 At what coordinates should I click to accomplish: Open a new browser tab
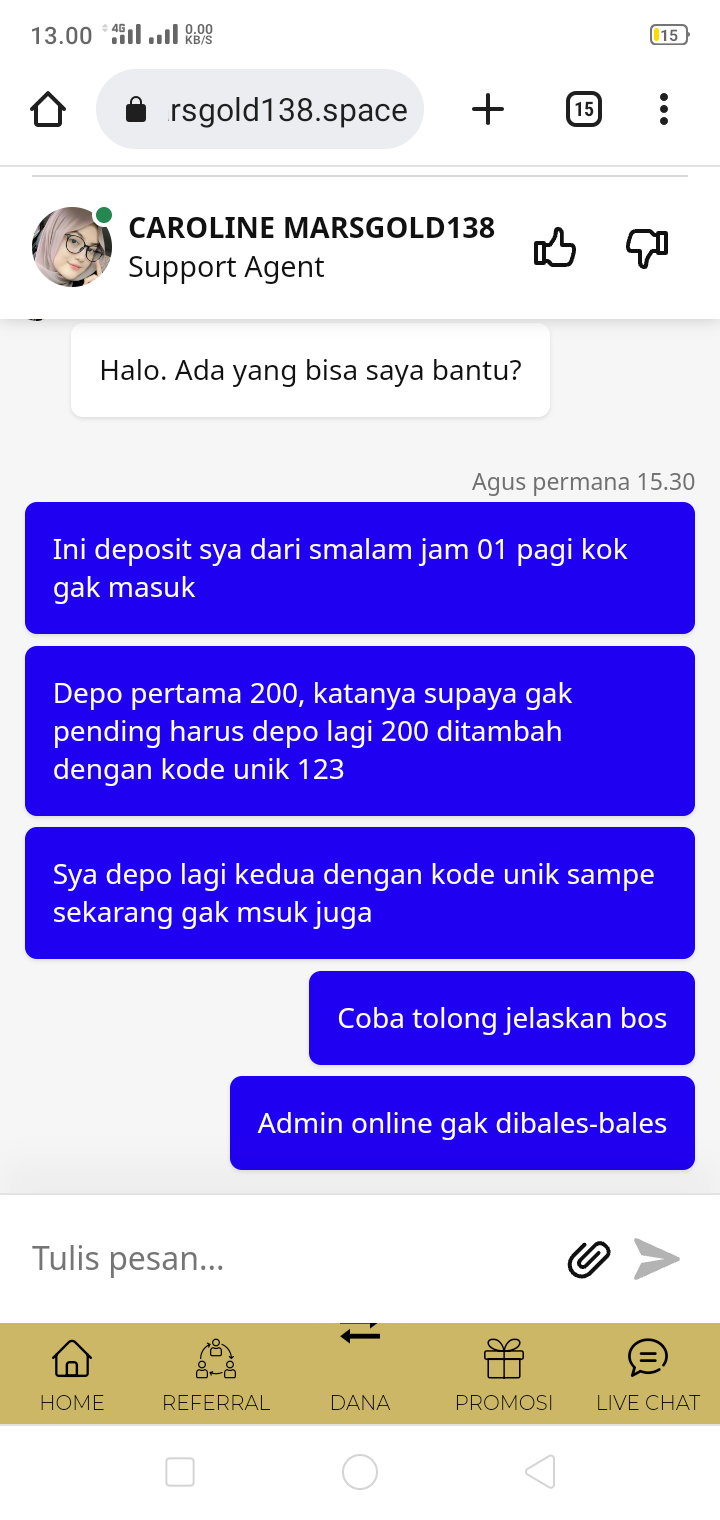coord(488,109)
